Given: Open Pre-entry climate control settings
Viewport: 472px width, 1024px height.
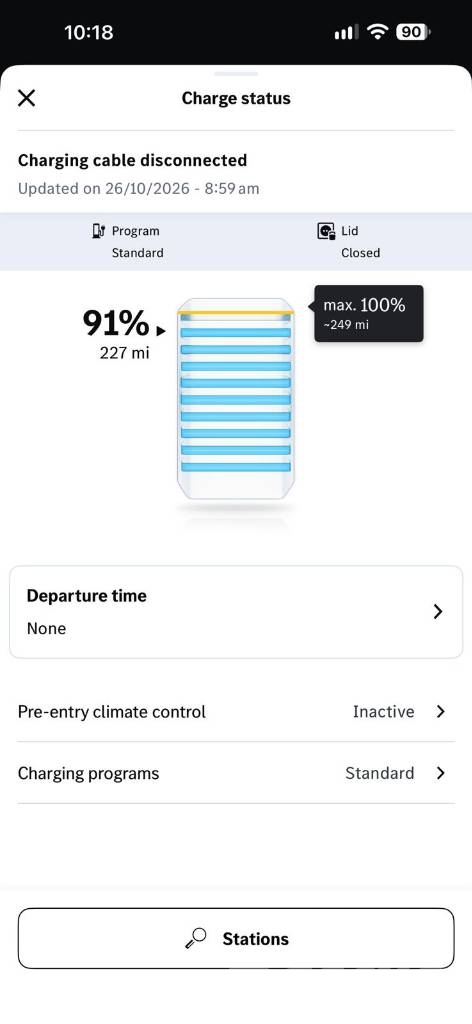Looking at the screenshot, I should click(236, 711).
